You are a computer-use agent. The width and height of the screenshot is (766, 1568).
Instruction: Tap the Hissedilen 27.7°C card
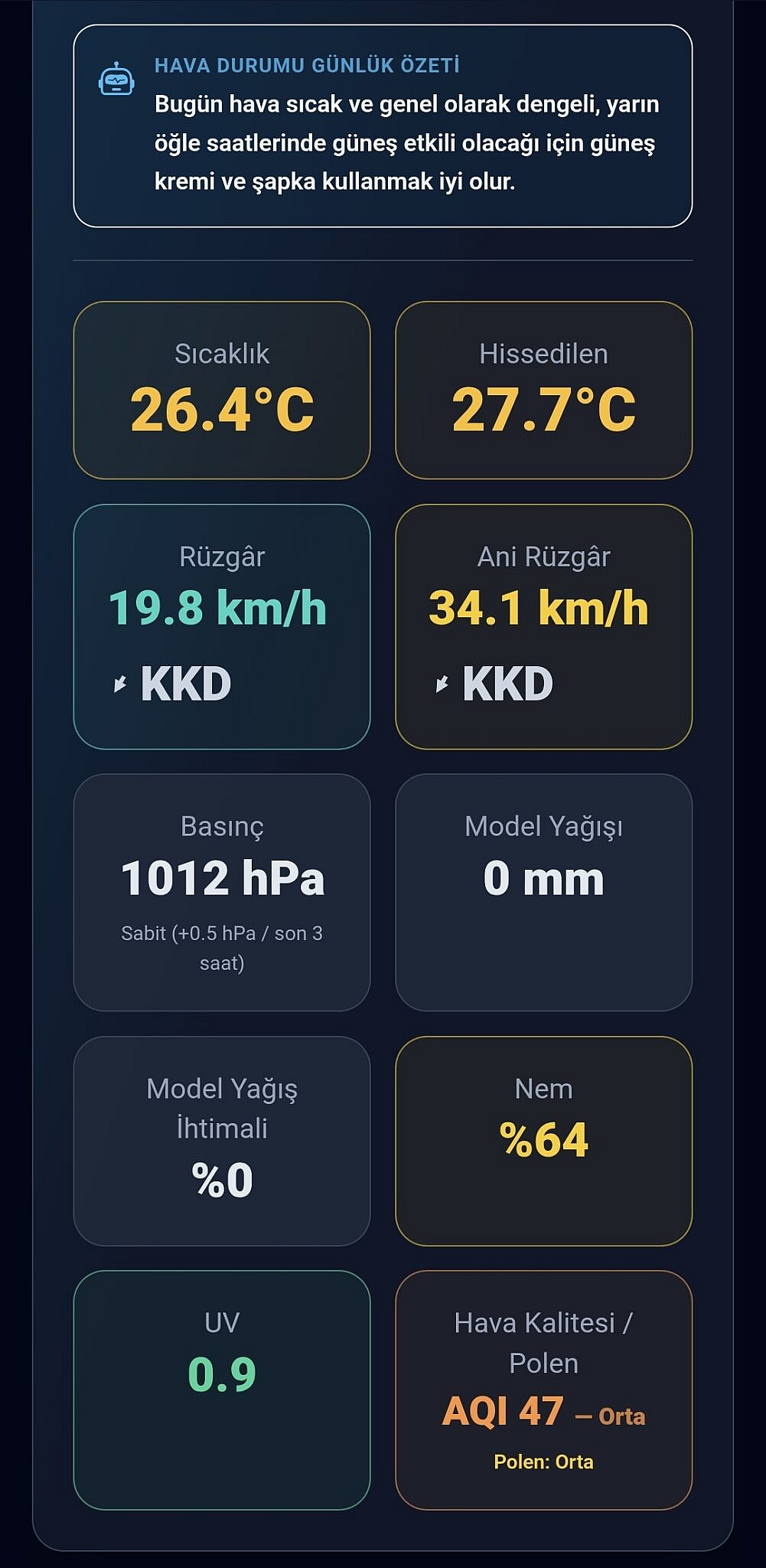point(544,390)
